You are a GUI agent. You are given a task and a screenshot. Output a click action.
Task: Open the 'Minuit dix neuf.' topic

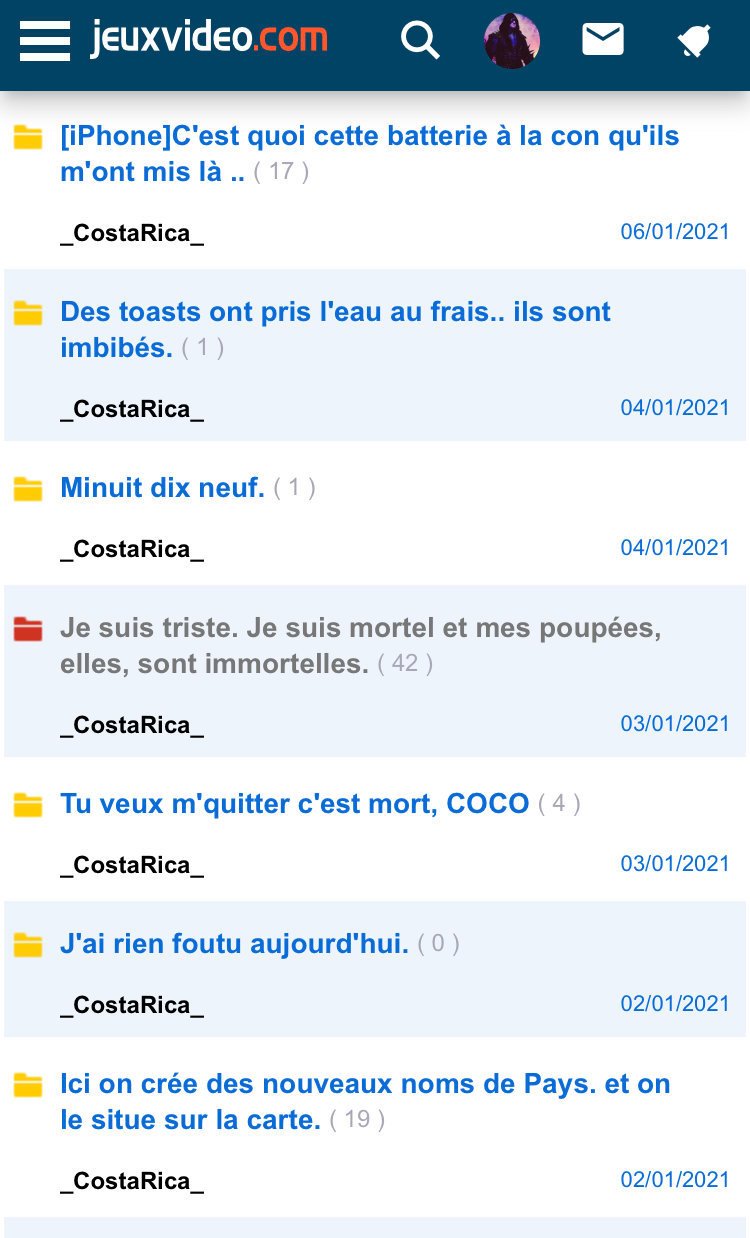[x=162, y=488]
